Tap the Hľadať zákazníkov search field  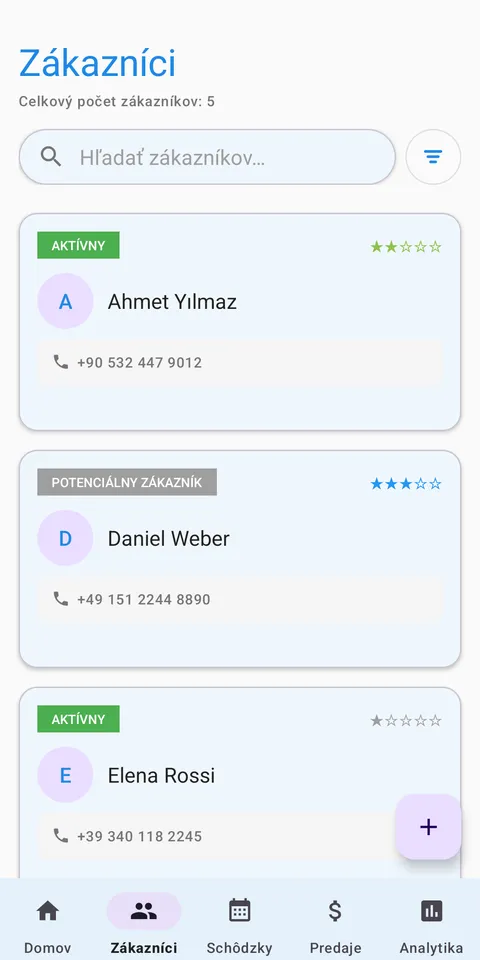[x=207, y=157]
